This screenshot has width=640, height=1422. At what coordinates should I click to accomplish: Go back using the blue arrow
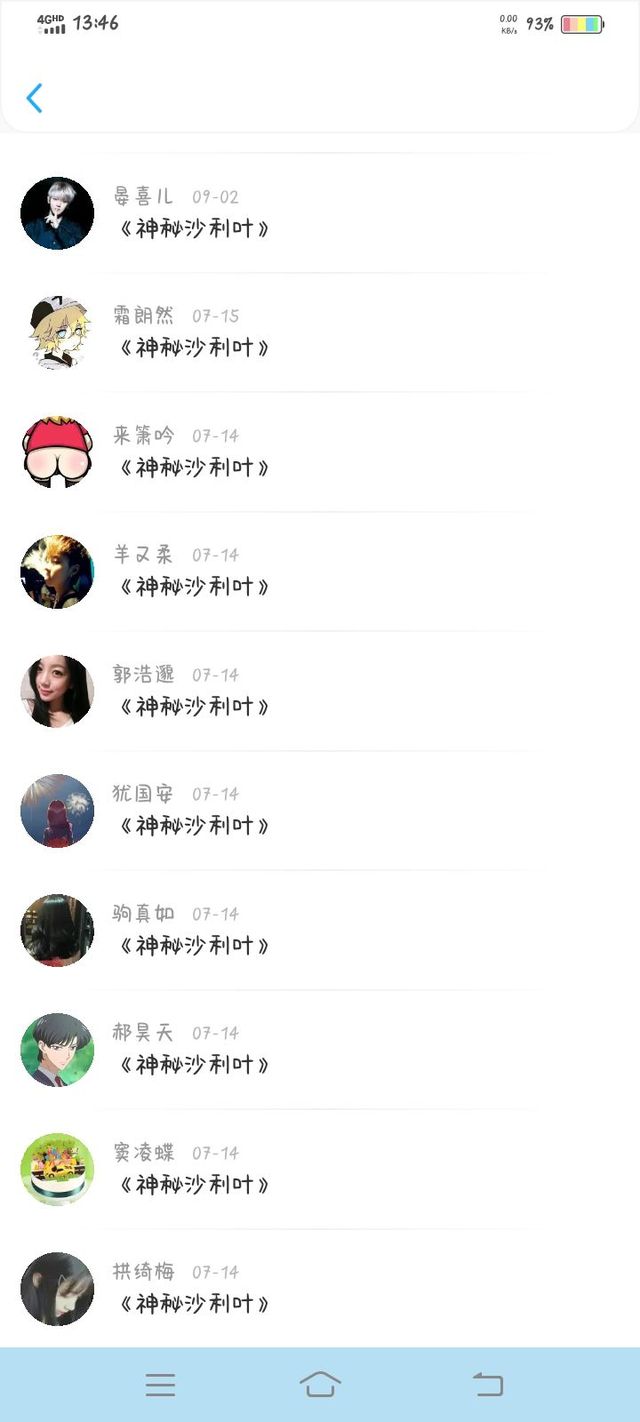click(34, 98)
